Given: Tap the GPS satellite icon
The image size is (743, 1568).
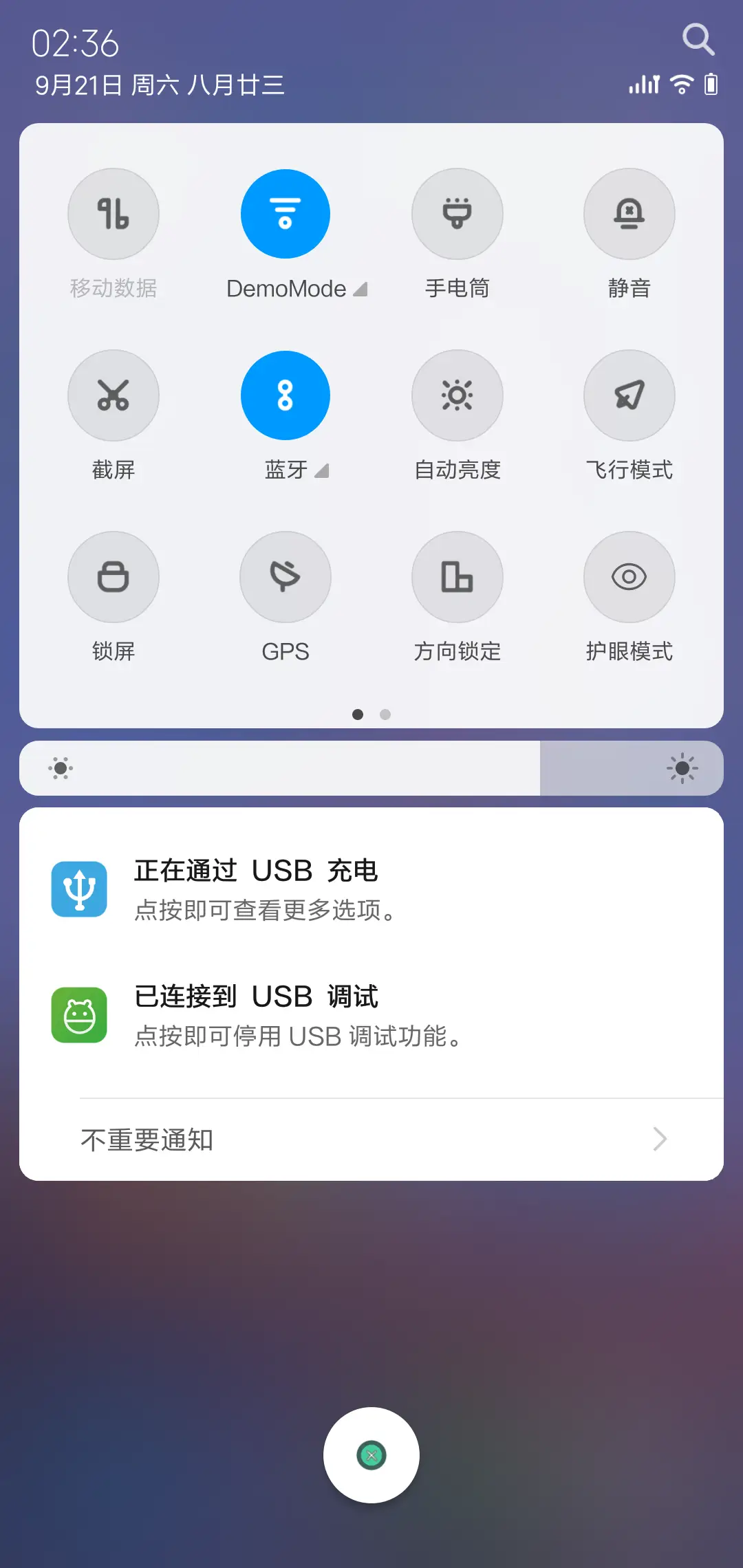Looking at the screenshot, I should tap(285, 577).
